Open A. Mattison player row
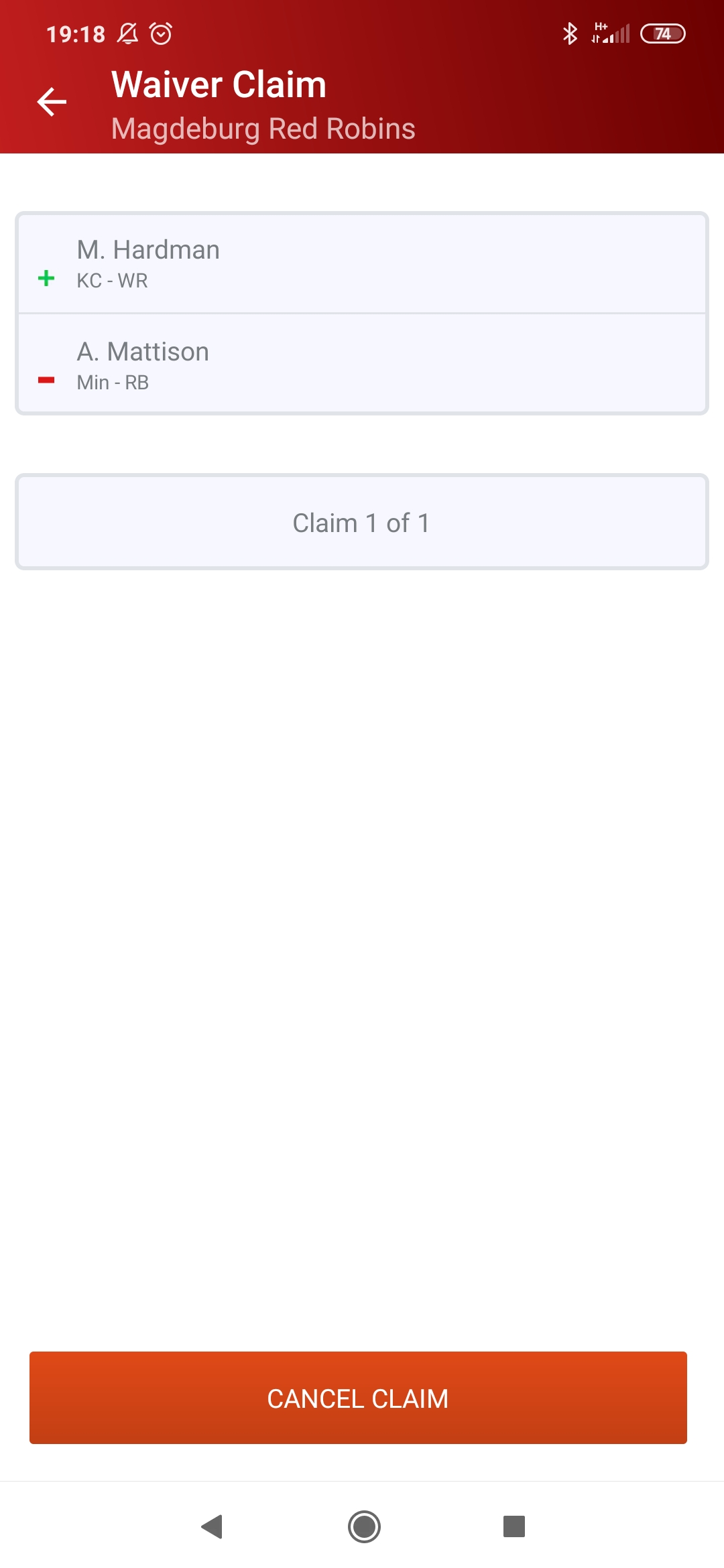This screenshot has width=724, height=1568. (362, 363)
